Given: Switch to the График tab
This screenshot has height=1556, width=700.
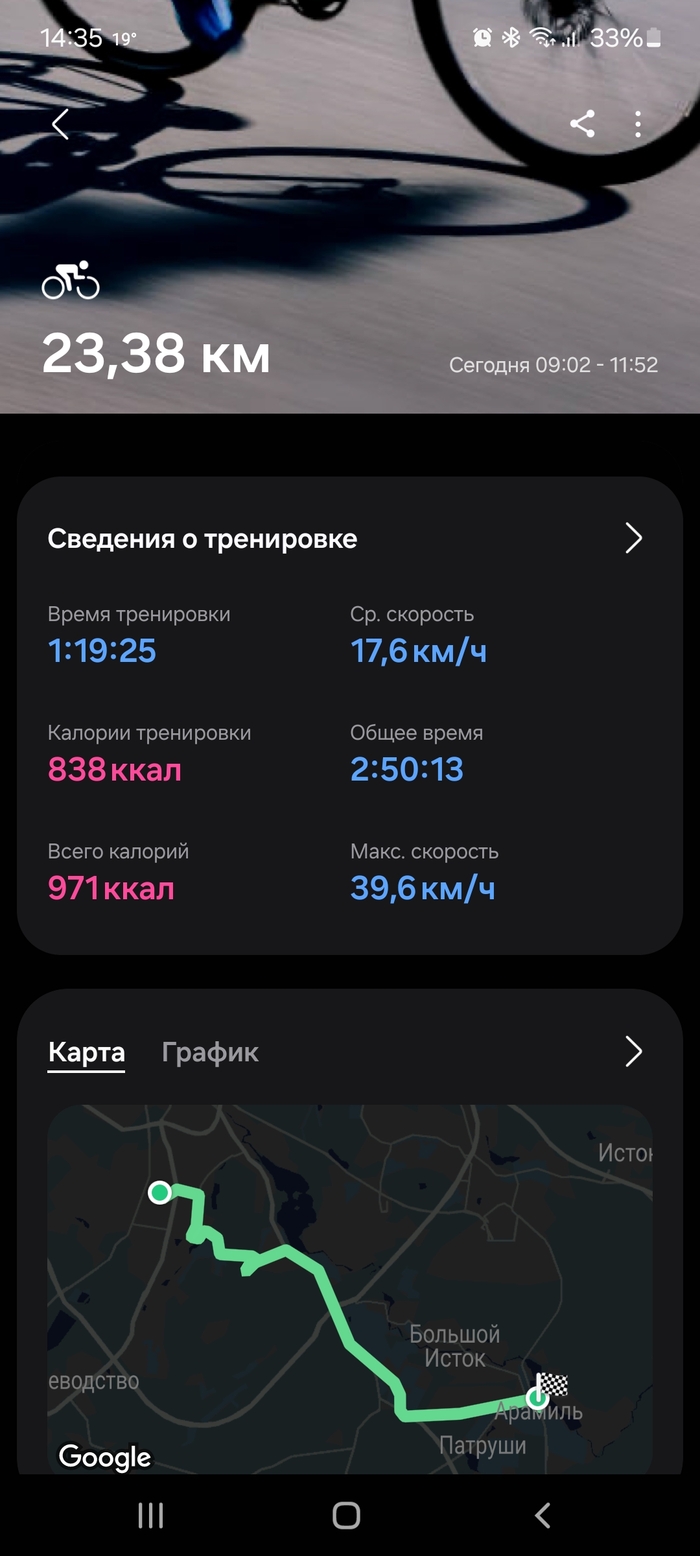Looking at the screenshot, I should click(x=210, y=1052).
